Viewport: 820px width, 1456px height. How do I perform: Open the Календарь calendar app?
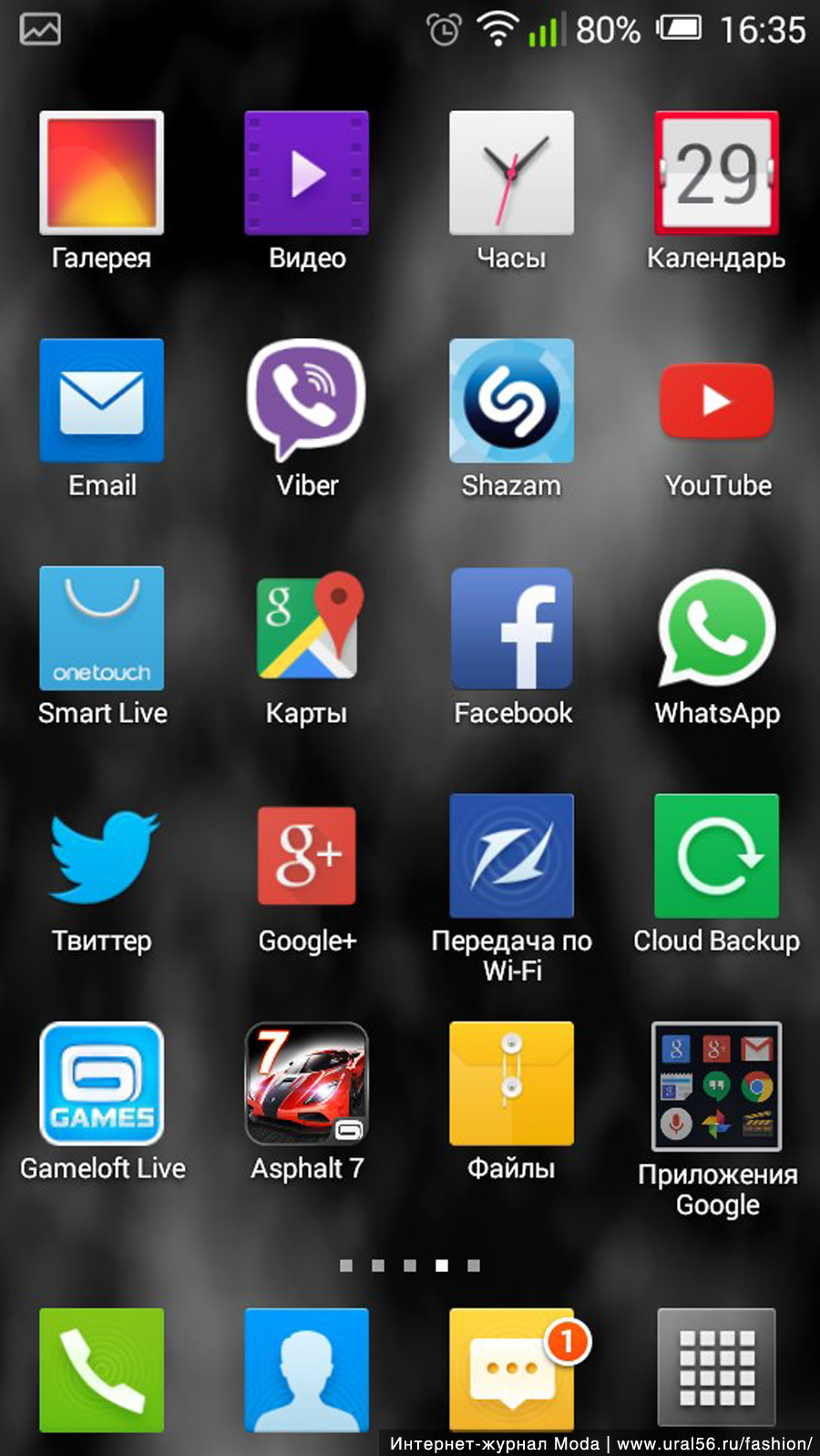tap(716, 173)
